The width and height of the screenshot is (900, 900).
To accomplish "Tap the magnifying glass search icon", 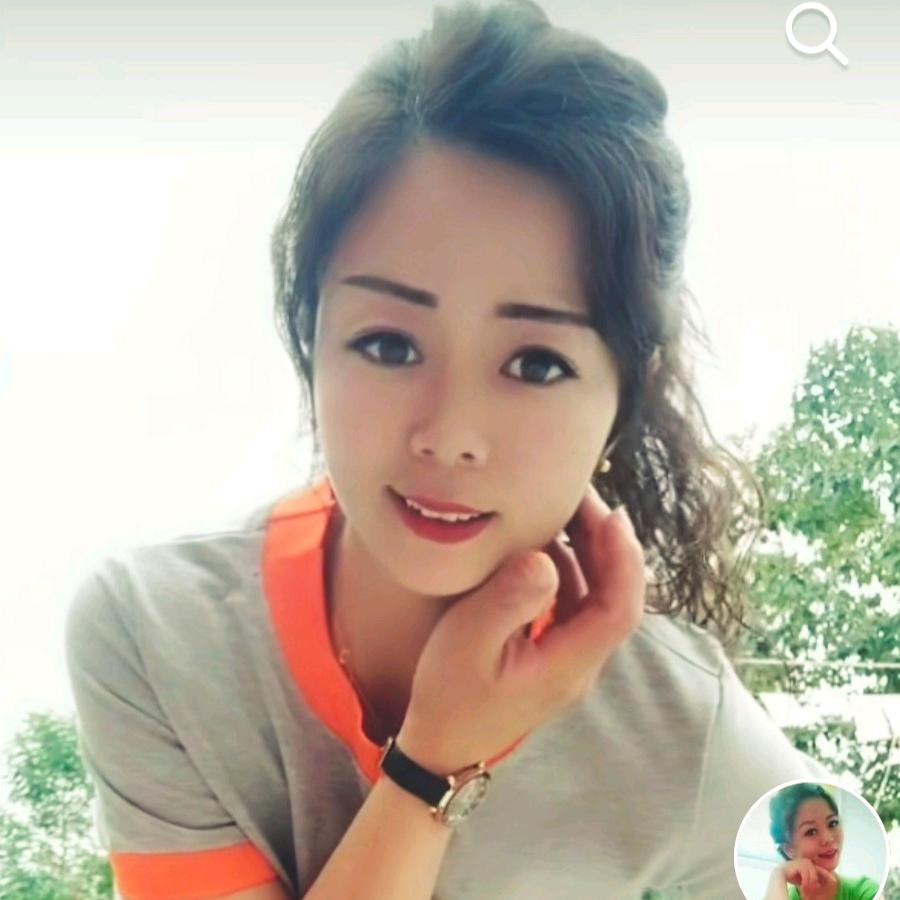I will (x=816, y=34).
